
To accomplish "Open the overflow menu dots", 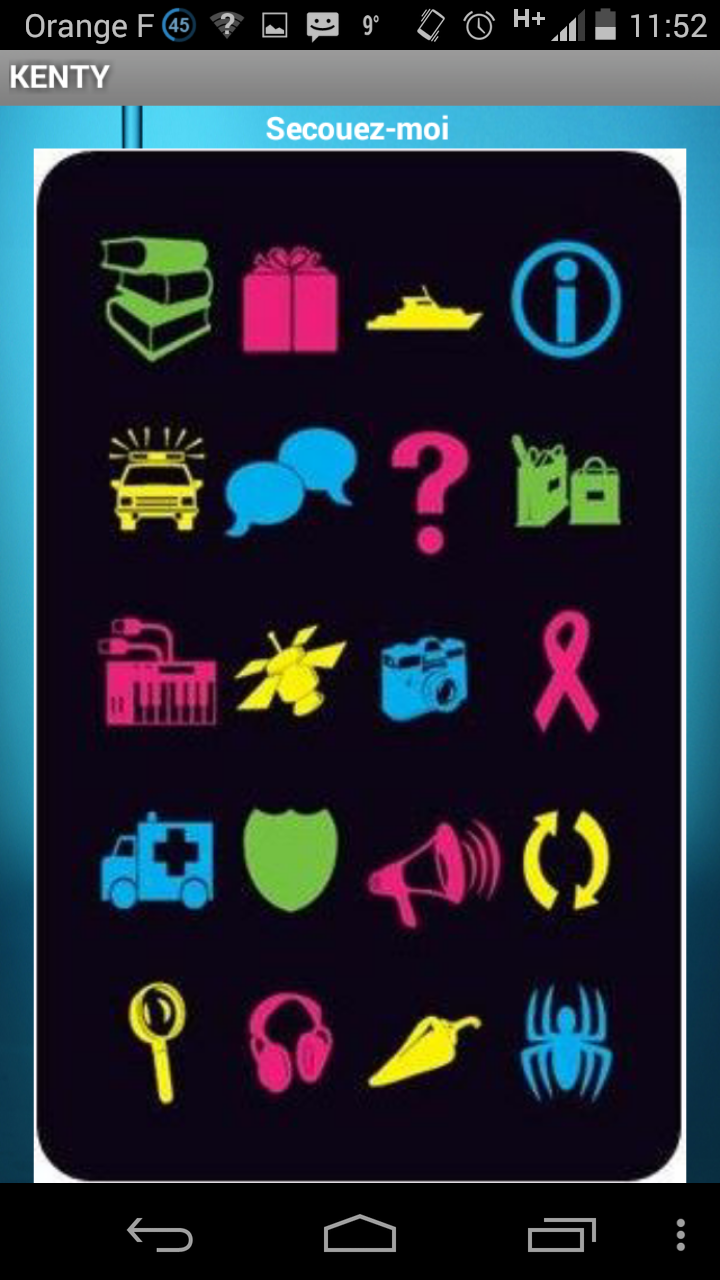I will (x=681, y=1236).
